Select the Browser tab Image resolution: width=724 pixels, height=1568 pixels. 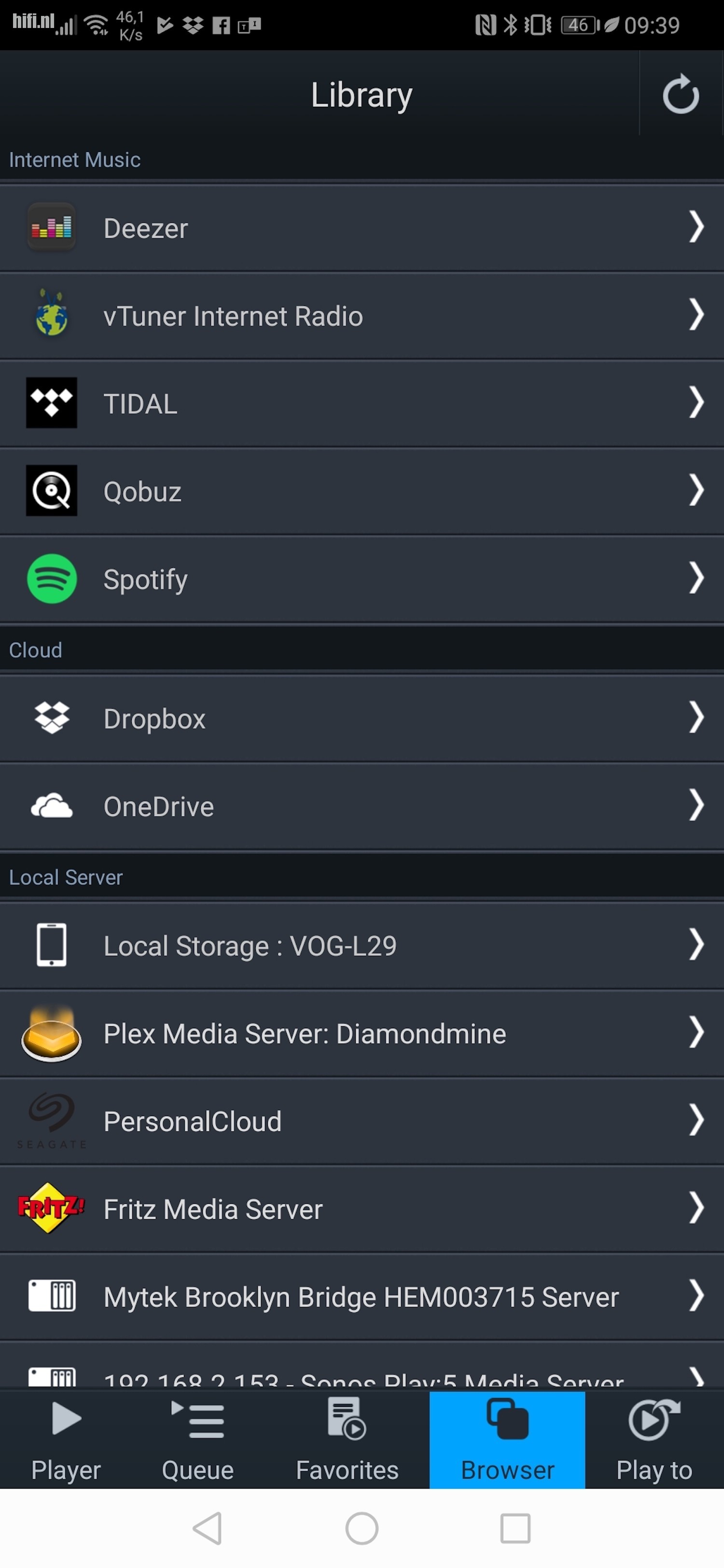pos(507,1440)
